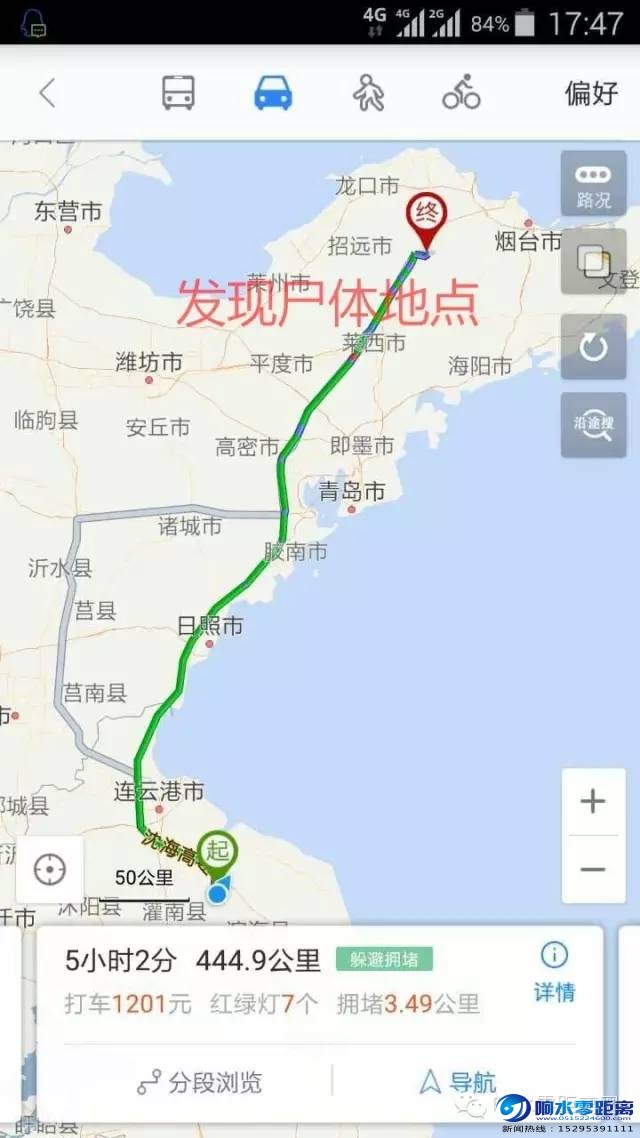Go back with the top-left arrow
This screenshot has width=640, height=1138.
[x=47, y=93]
